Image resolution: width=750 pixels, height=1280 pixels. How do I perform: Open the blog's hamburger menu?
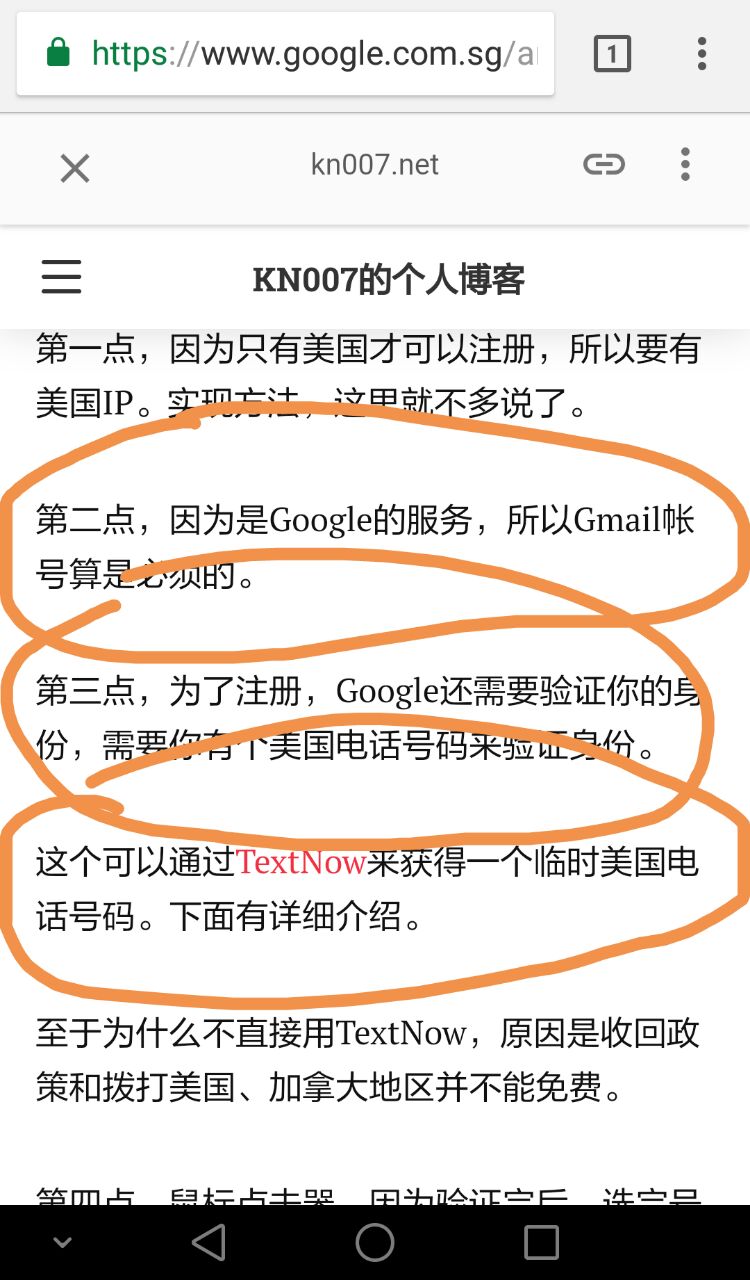[61, 277]
